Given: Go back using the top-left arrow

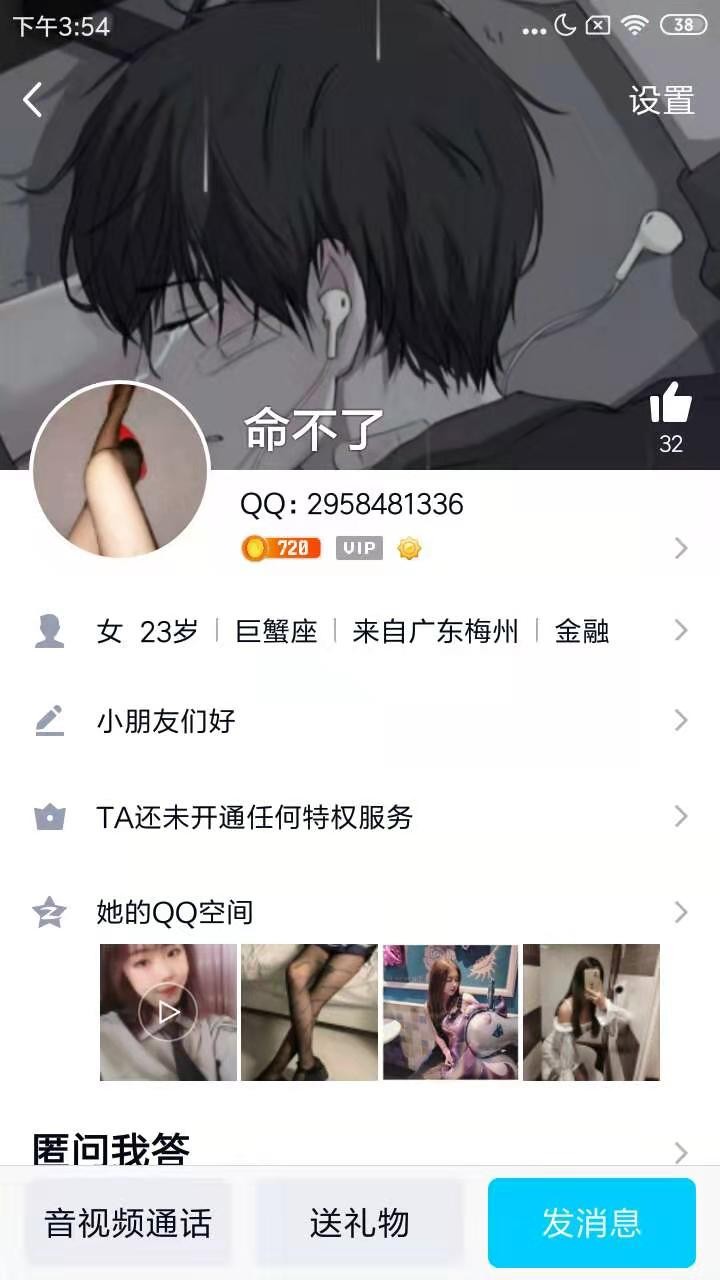Looking at the screenshot, I should coord(33,100).
